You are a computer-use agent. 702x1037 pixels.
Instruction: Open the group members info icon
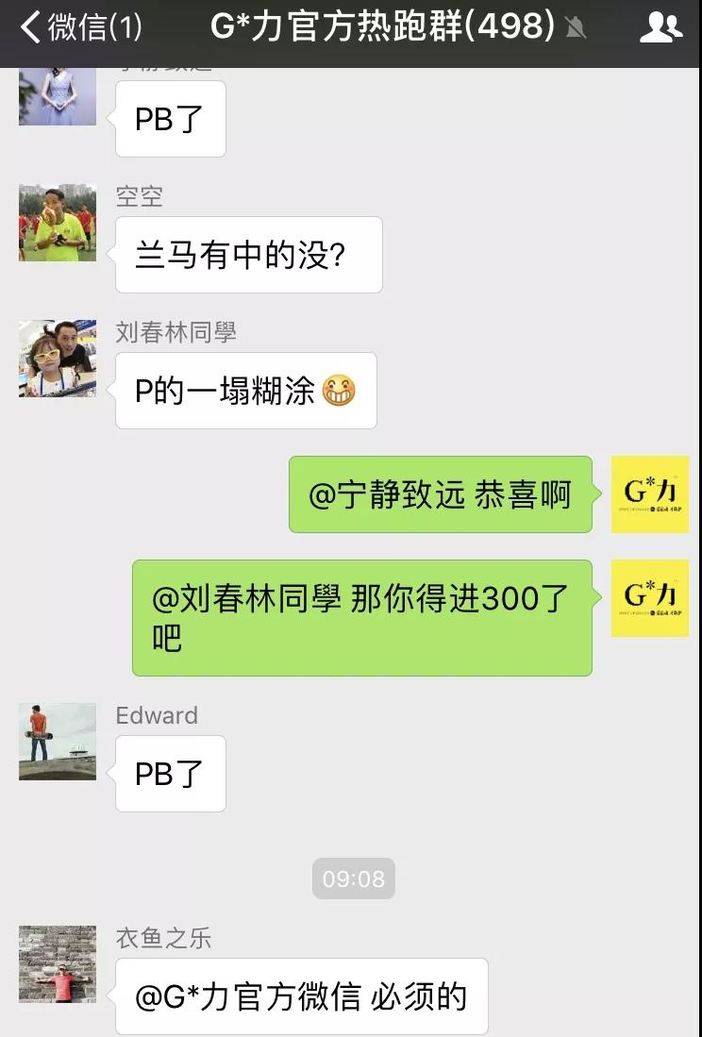pyautogui.click(x=660, y=28)
